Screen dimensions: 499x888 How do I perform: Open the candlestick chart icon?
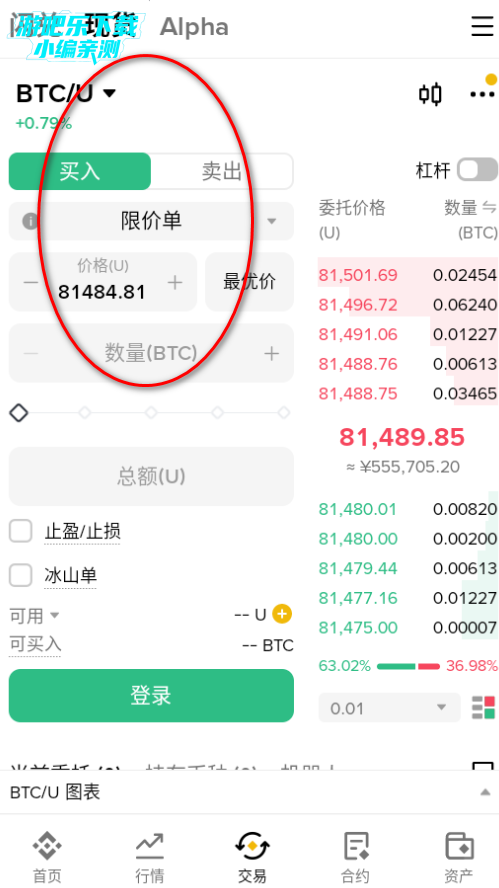point(430,94)
